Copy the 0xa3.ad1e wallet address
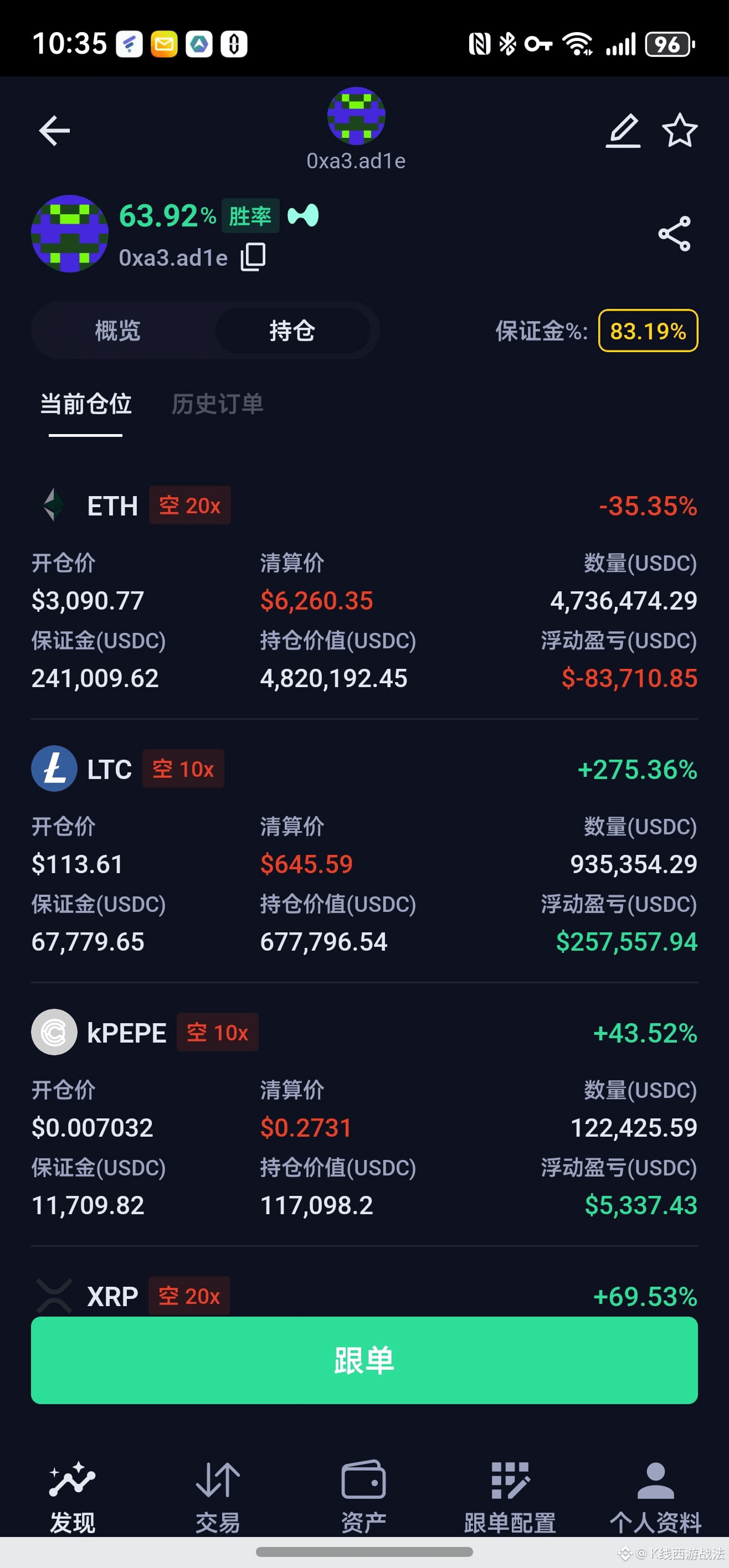The width and height of the screenshot is (729, 1568). 253,257
